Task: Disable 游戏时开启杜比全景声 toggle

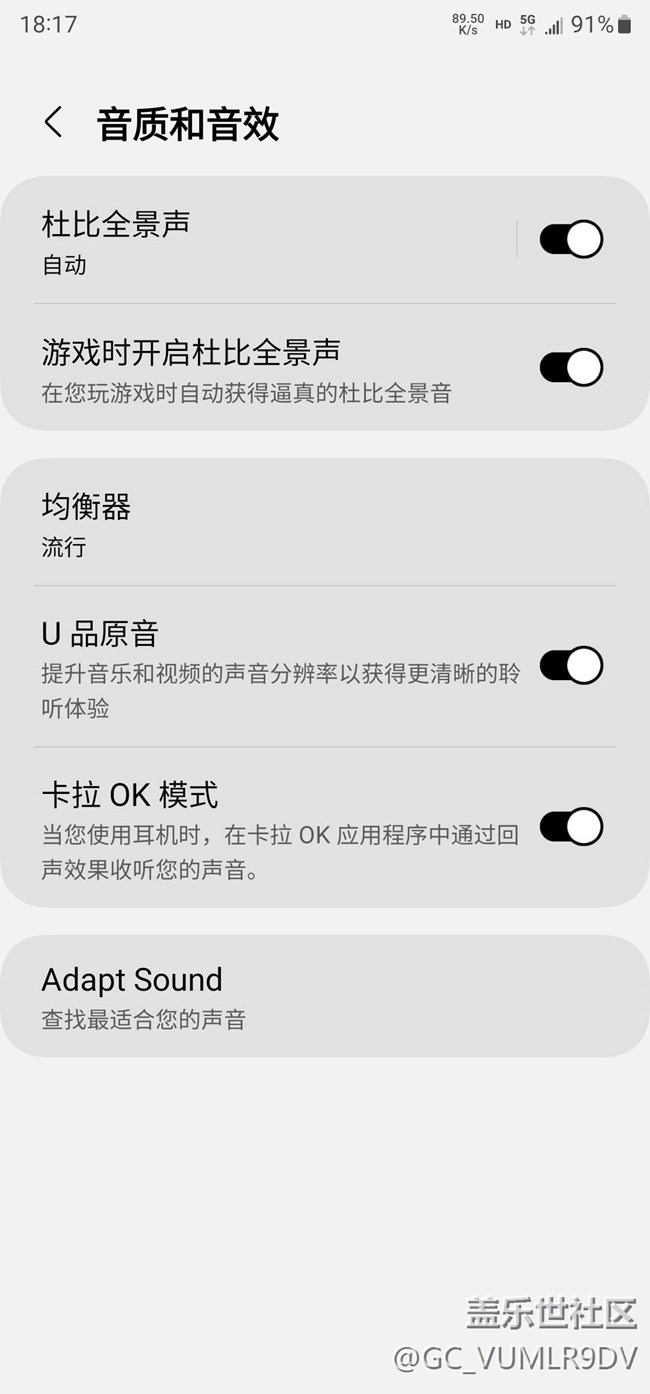Action: tap(571, 367)
